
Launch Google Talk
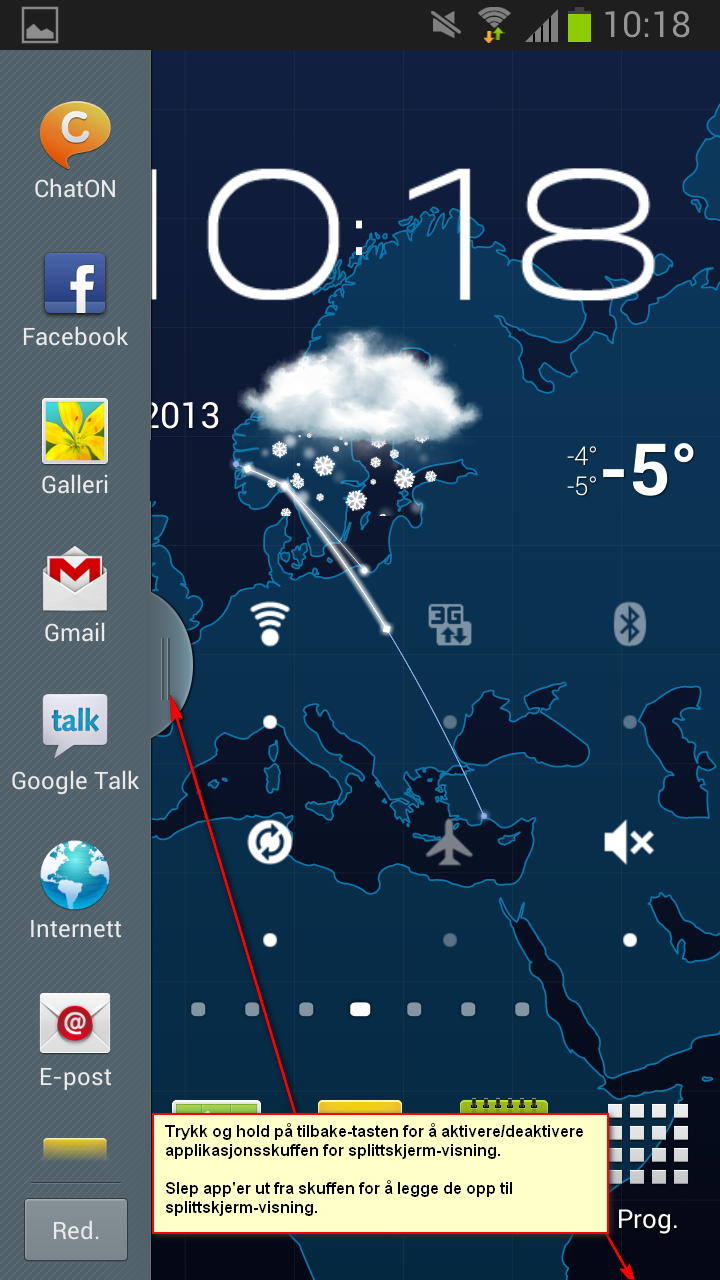(75, 744)
